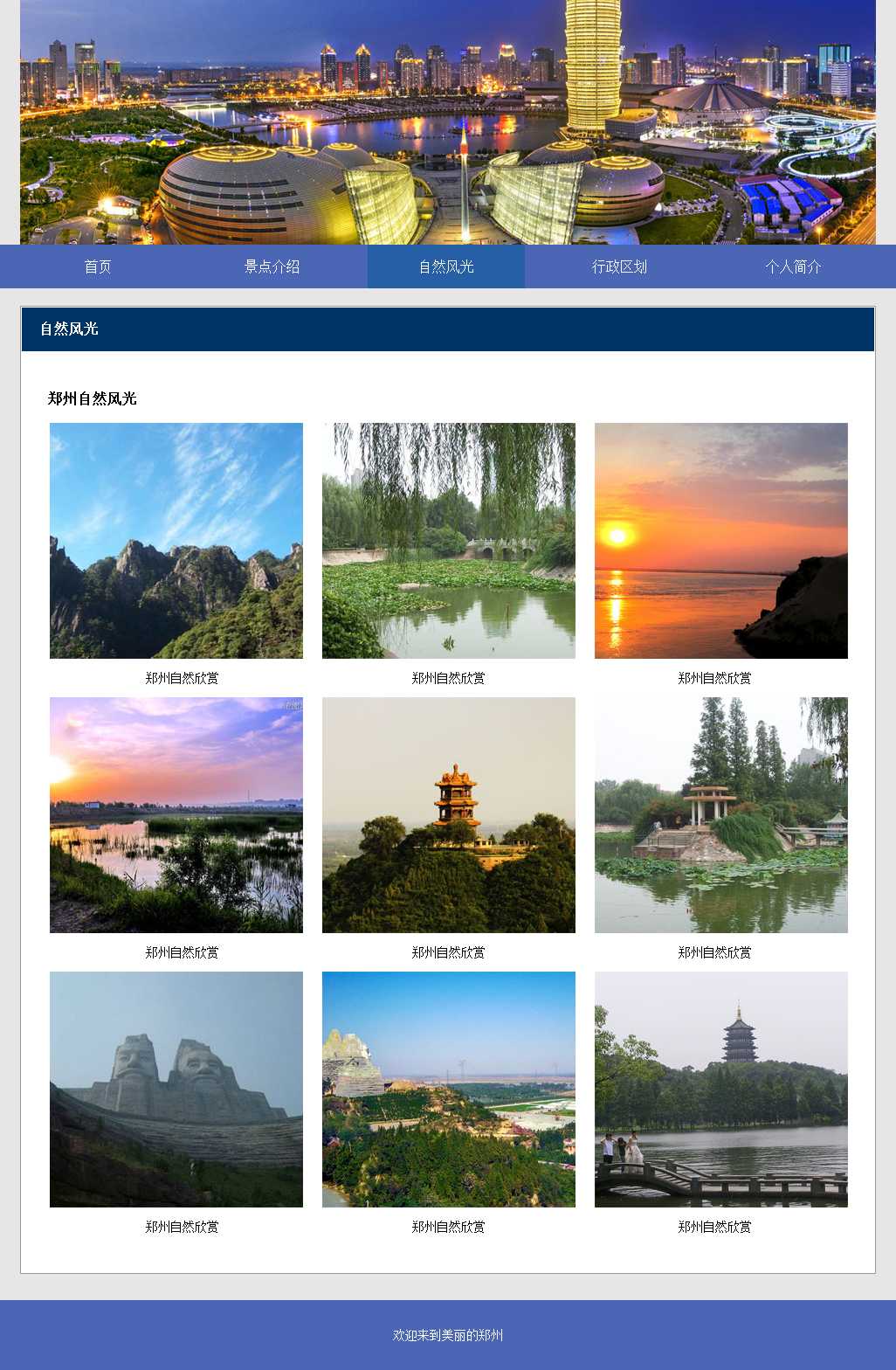The height and width of the screenshot is (1370, 896).
Task: Open the orange sunset over river photo
Action: click(x=721, y=541)
